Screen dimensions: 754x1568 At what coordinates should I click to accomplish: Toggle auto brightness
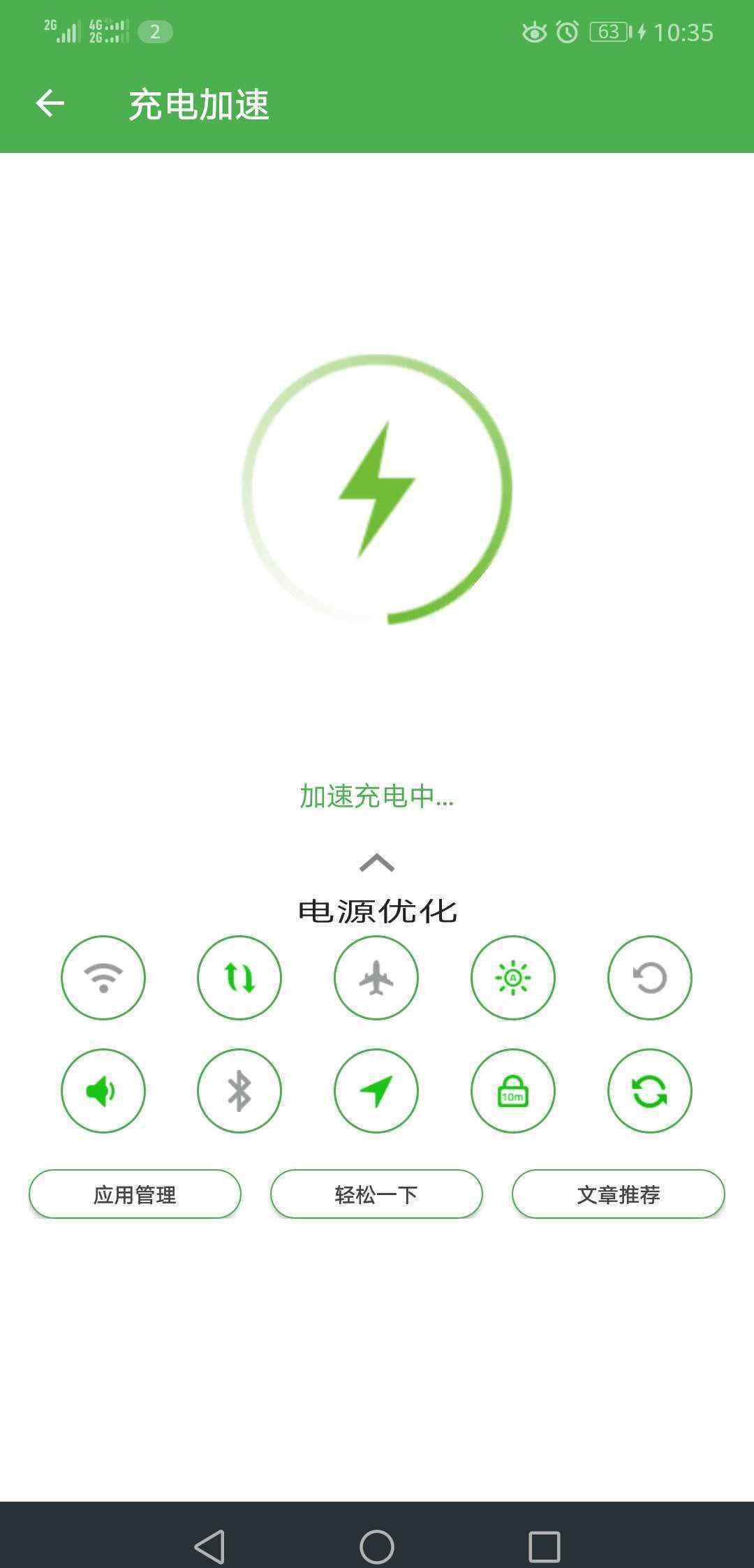pos(513,978)
